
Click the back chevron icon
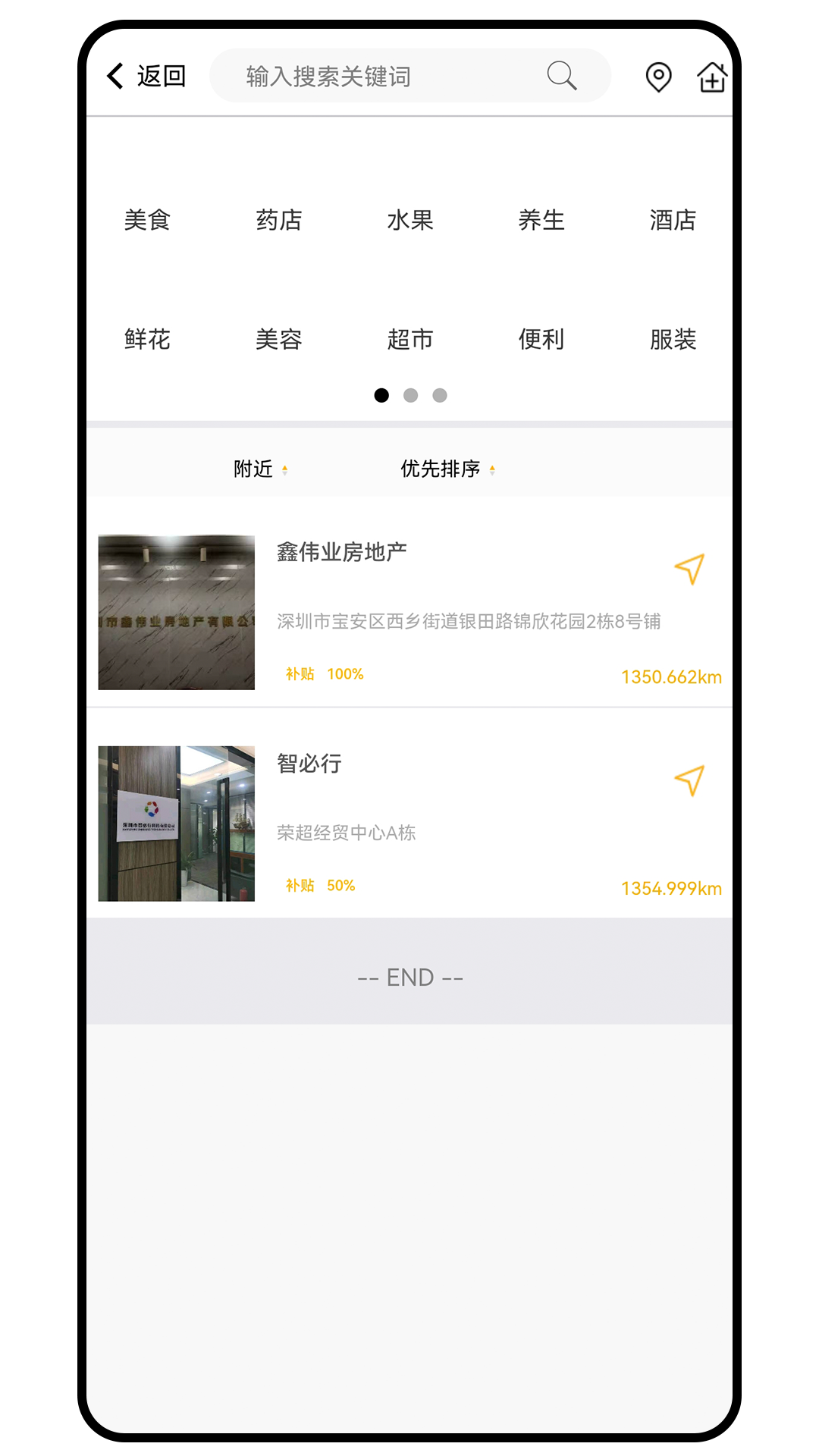[x=115, y=76]
